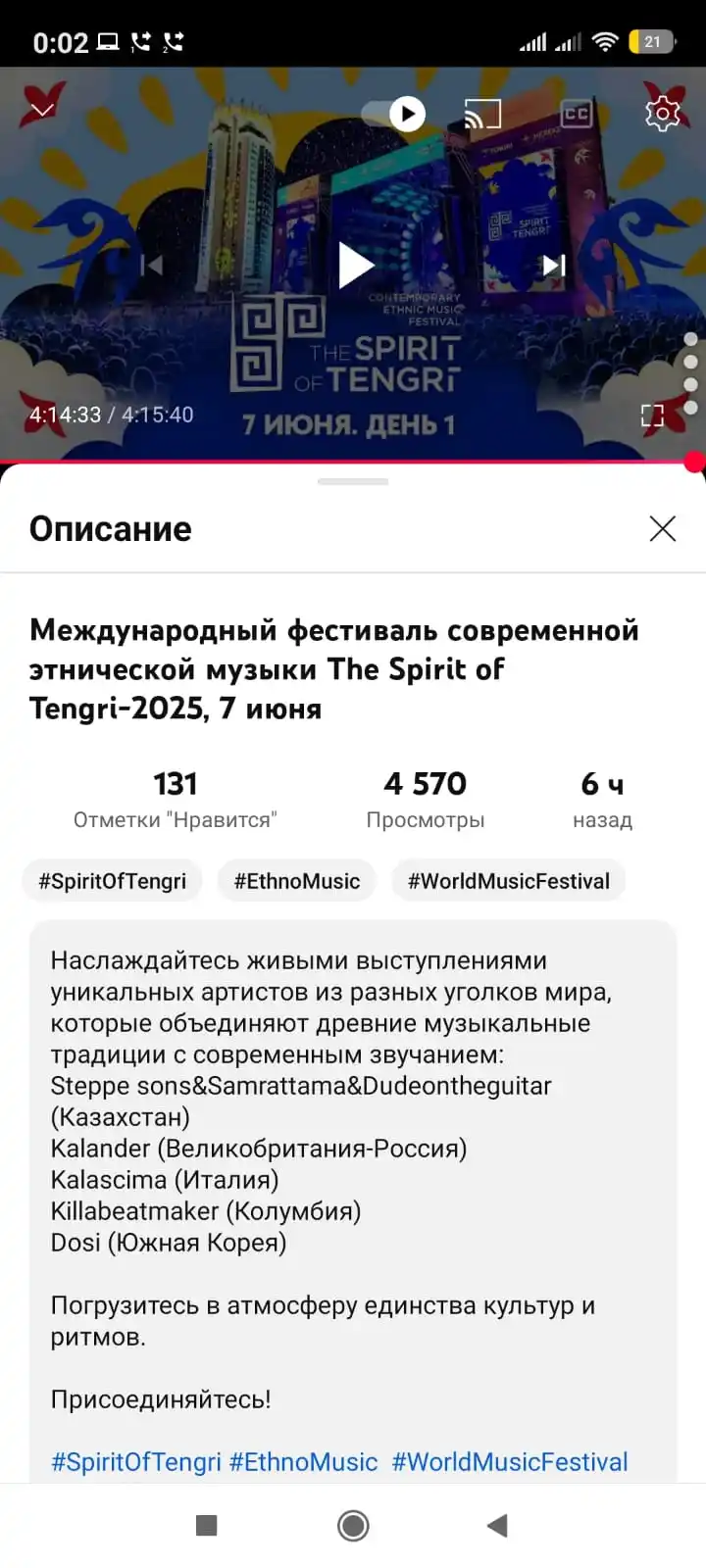706x1568 pixels.
Task: Open video settings gear
Action: (662, 114)
